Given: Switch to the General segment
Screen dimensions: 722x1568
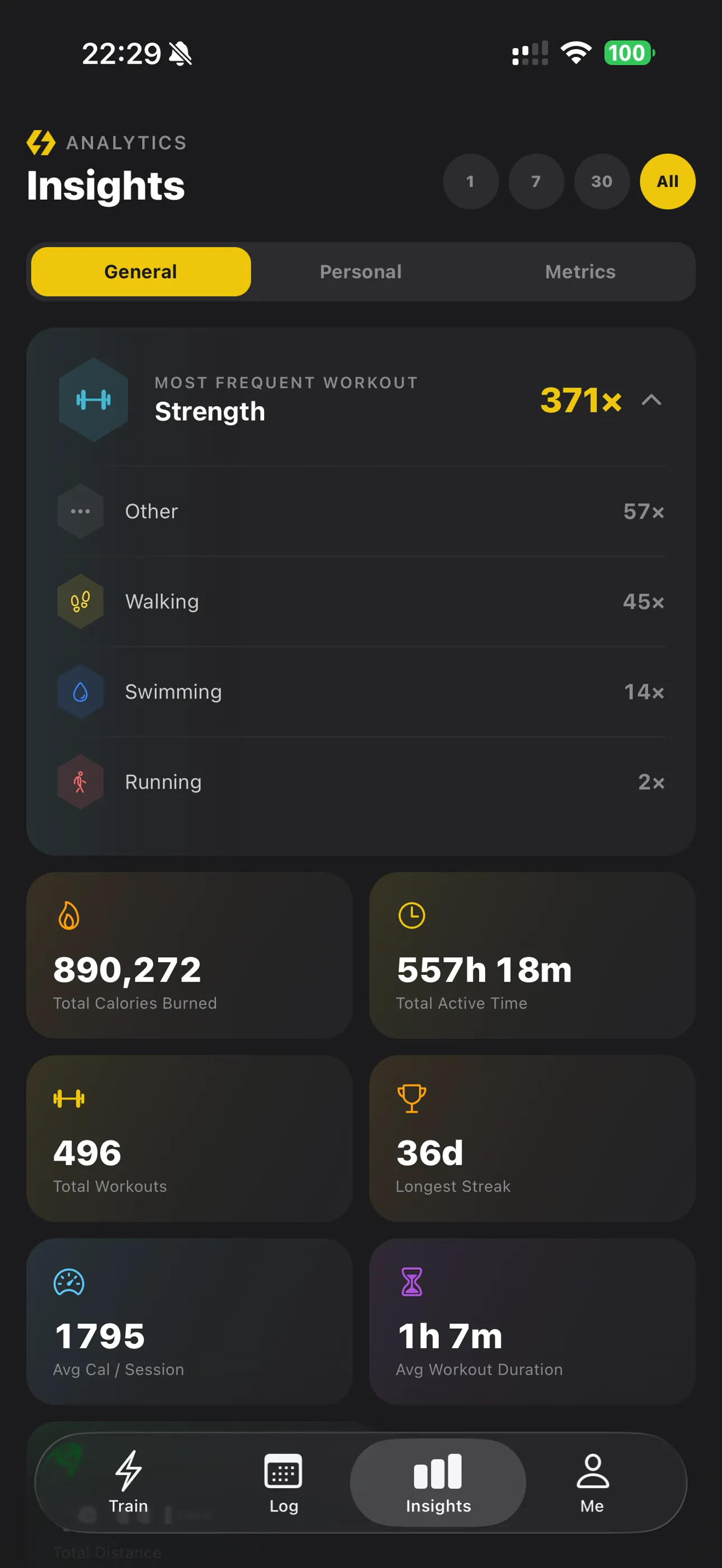Looking at the screenshot, I should (140, 271).
